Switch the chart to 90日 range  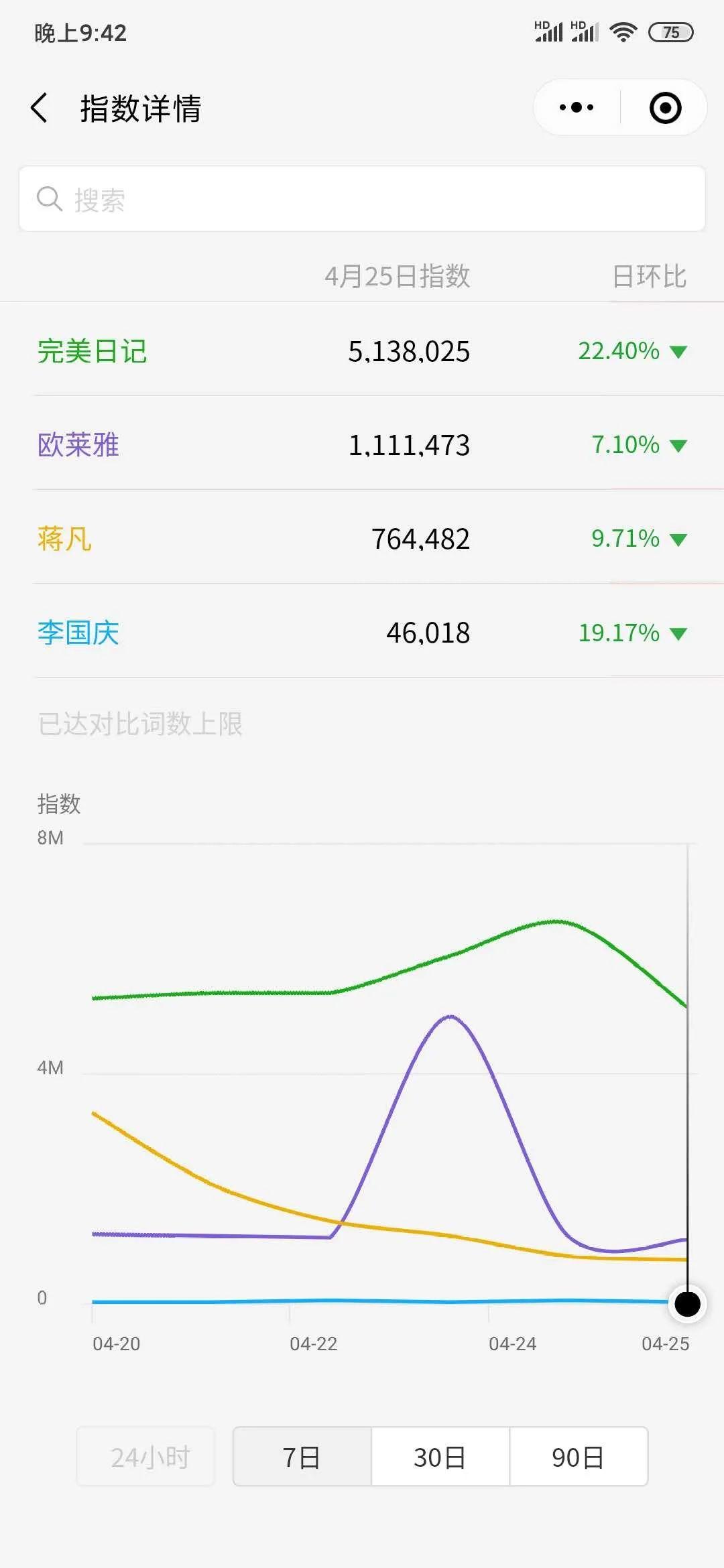click(579, 1457)
